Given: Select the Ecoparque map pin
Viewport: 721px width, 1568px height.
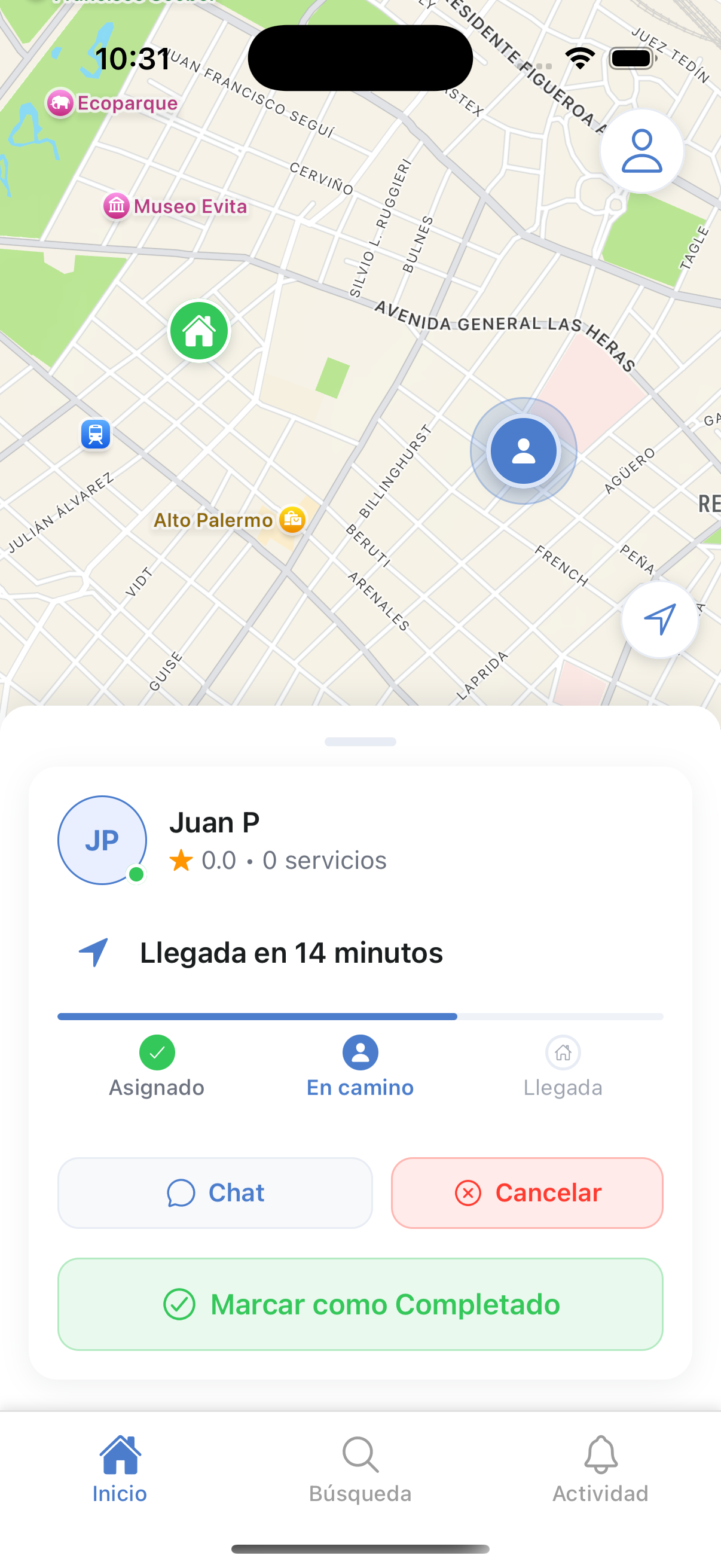Looking at the screenshot, I should tap(60, 103).
